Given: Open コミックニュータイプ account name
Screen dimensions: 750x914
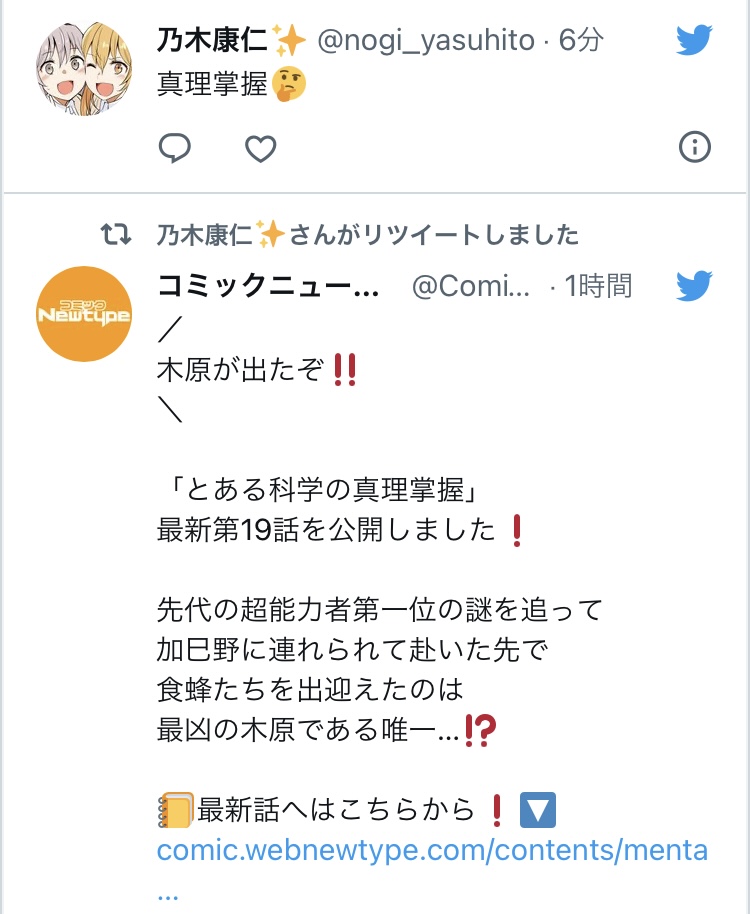Looking at the screenshot, I should [268, 287].
